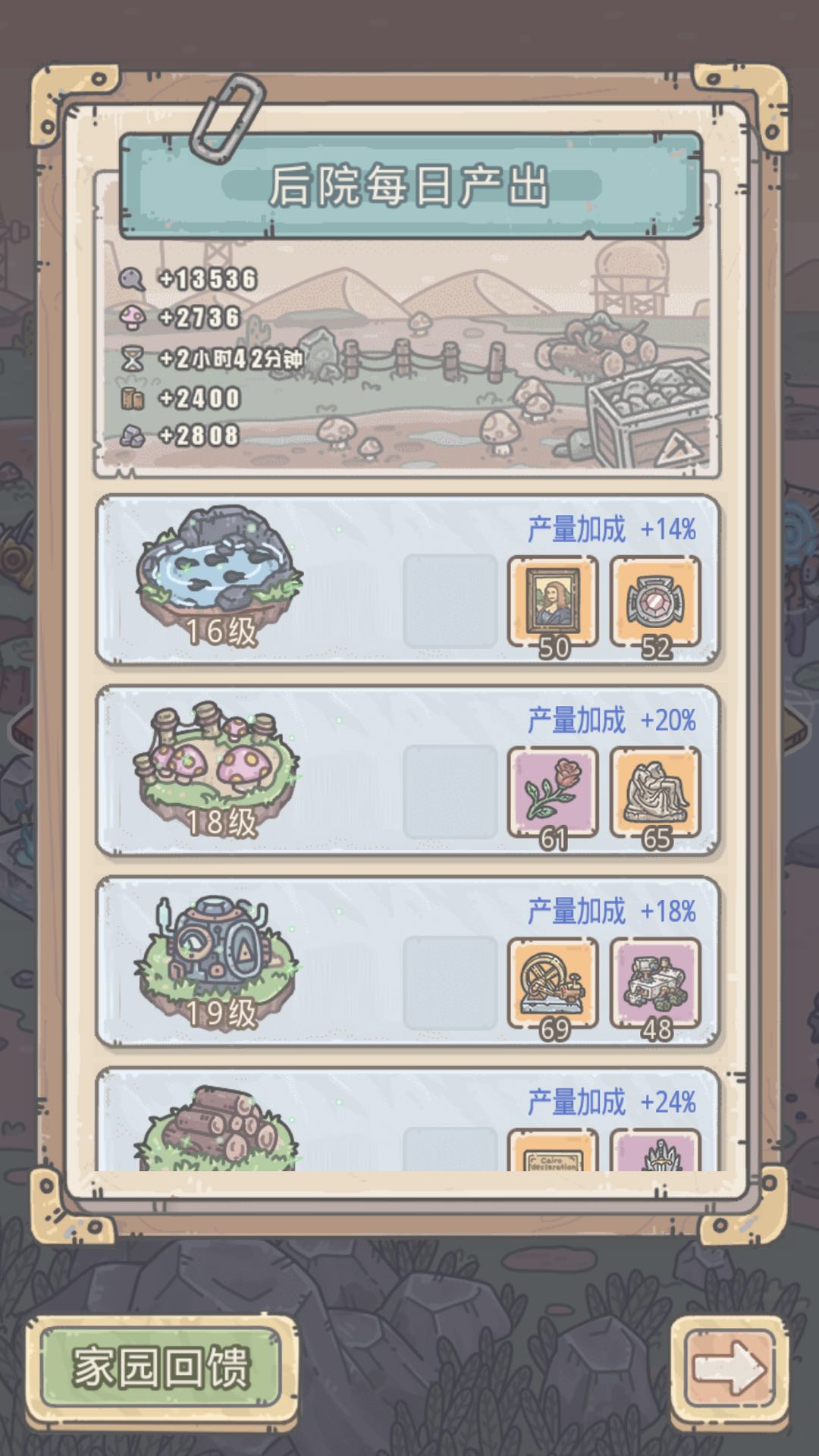Open the level 18 mushroom garden
This screenshot has width=819, height=1456.
tap(218, 762)
